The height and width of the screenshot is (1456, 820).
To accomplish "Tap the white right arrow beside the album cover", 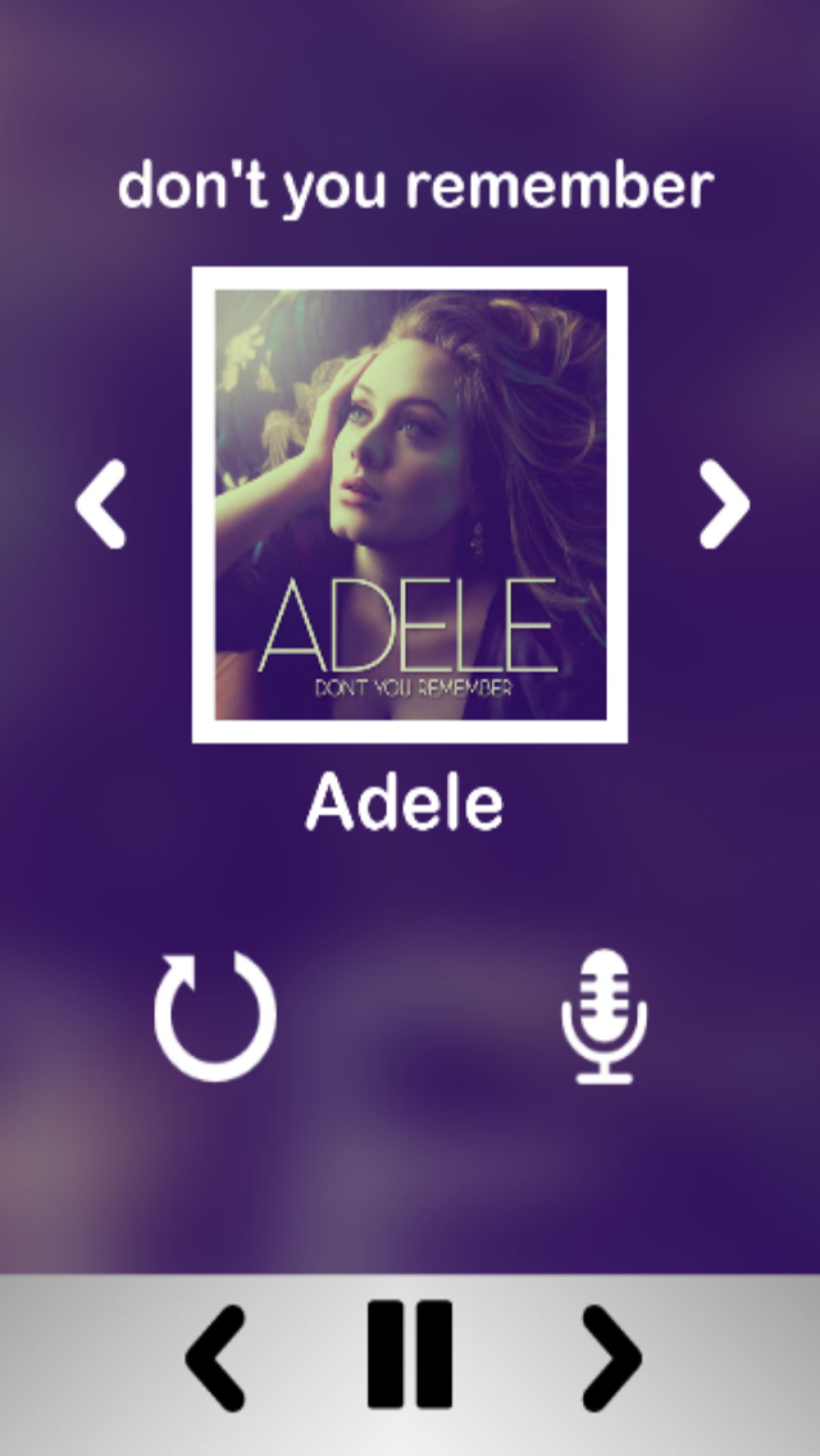I will (723, 504).
